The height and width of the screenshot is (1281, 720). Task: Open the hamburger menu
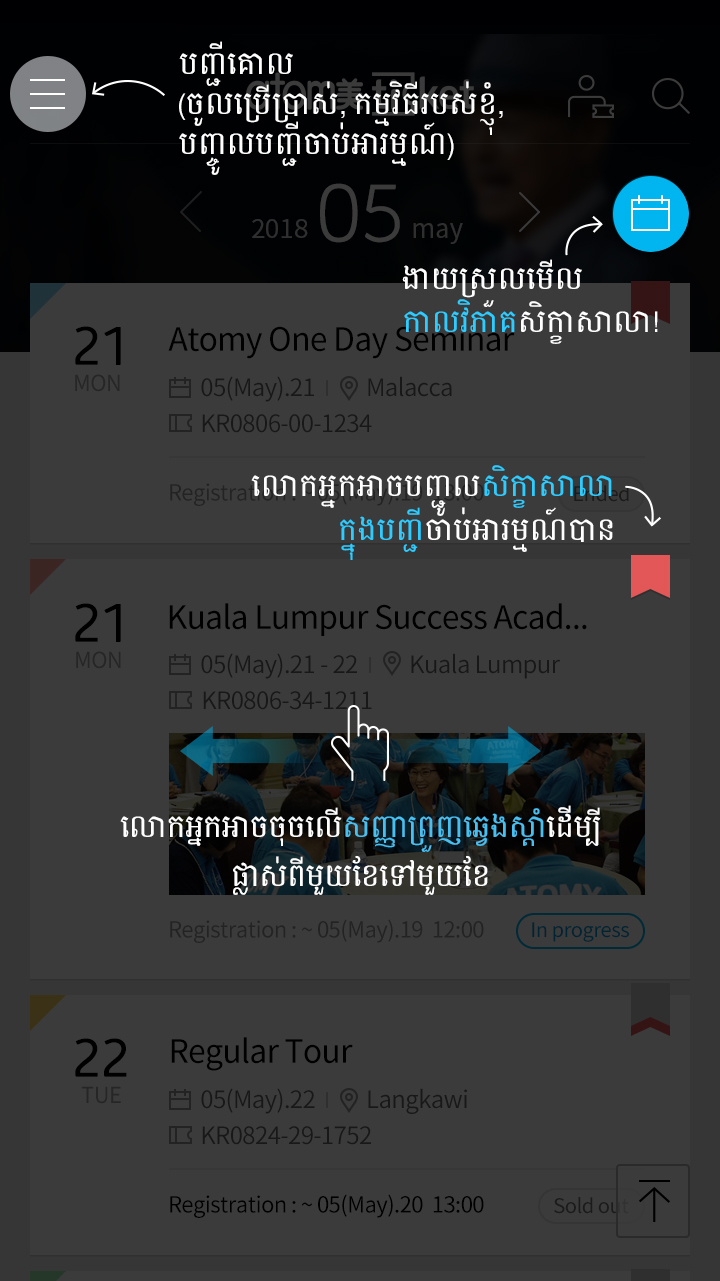(x=47, y=94)
